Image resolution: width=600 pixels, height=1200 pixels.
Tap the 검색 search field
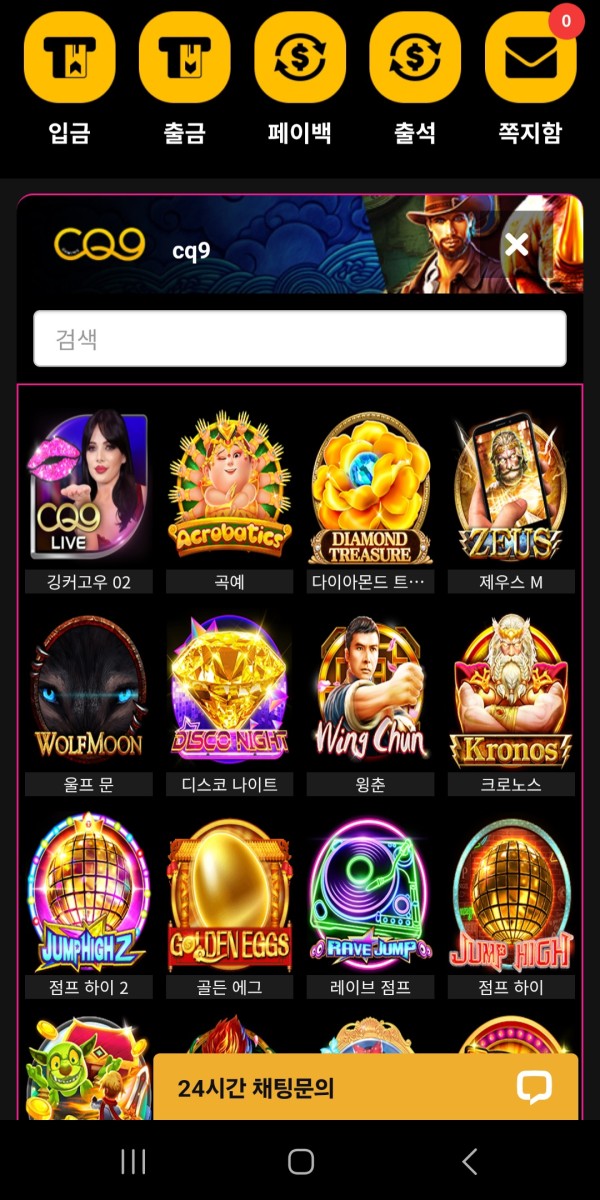(x=300, y=338)
